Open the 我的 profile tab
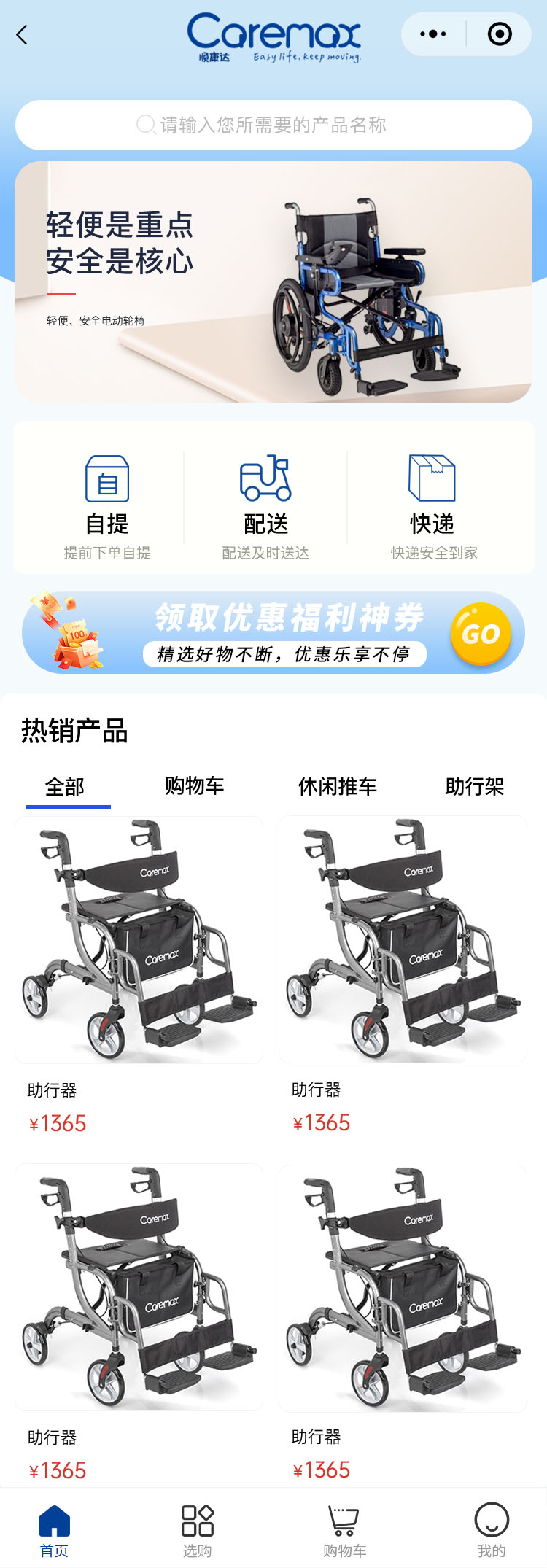The width and height of the screenshot is (547, 1568). click(x=491, y=1529)
